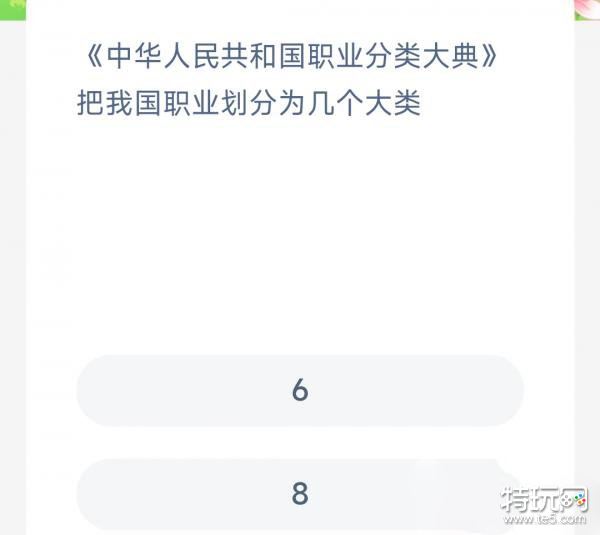
Task: Choose answer option 8
Action: point(300,494)
